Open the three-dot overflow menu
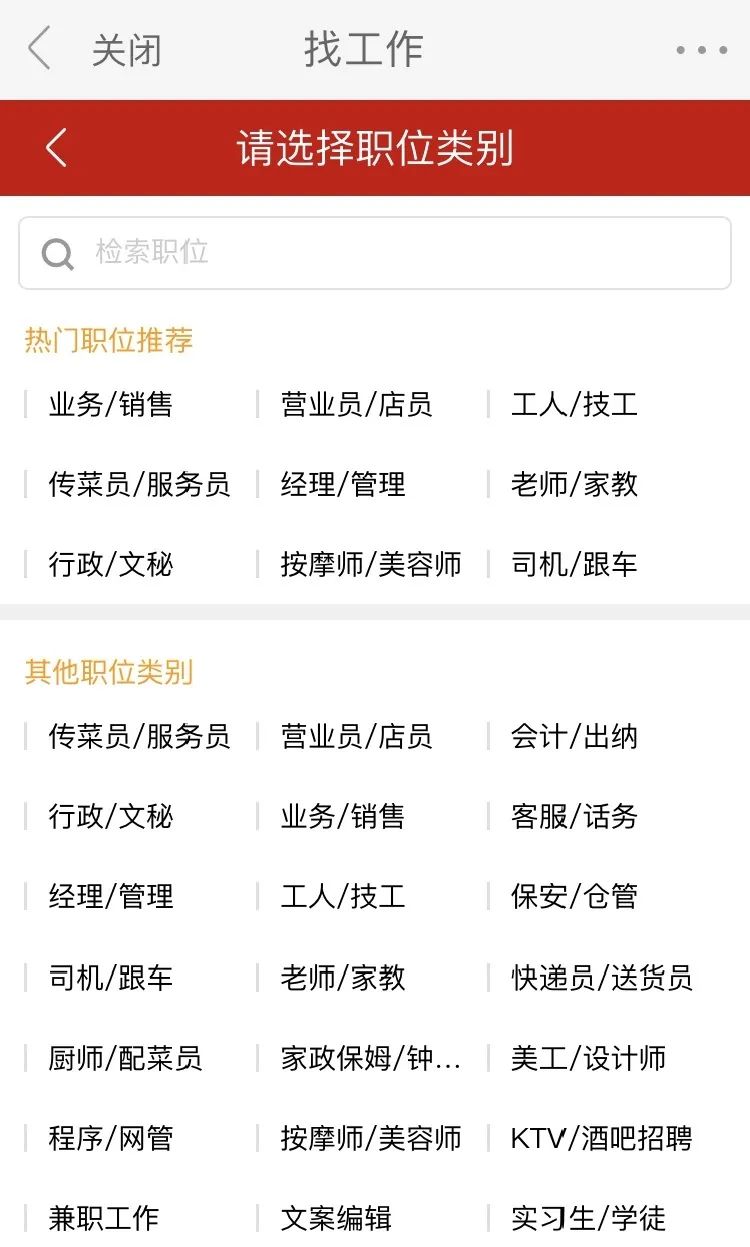The width and height of the screenshot is (750, 1247). (702, 50)
